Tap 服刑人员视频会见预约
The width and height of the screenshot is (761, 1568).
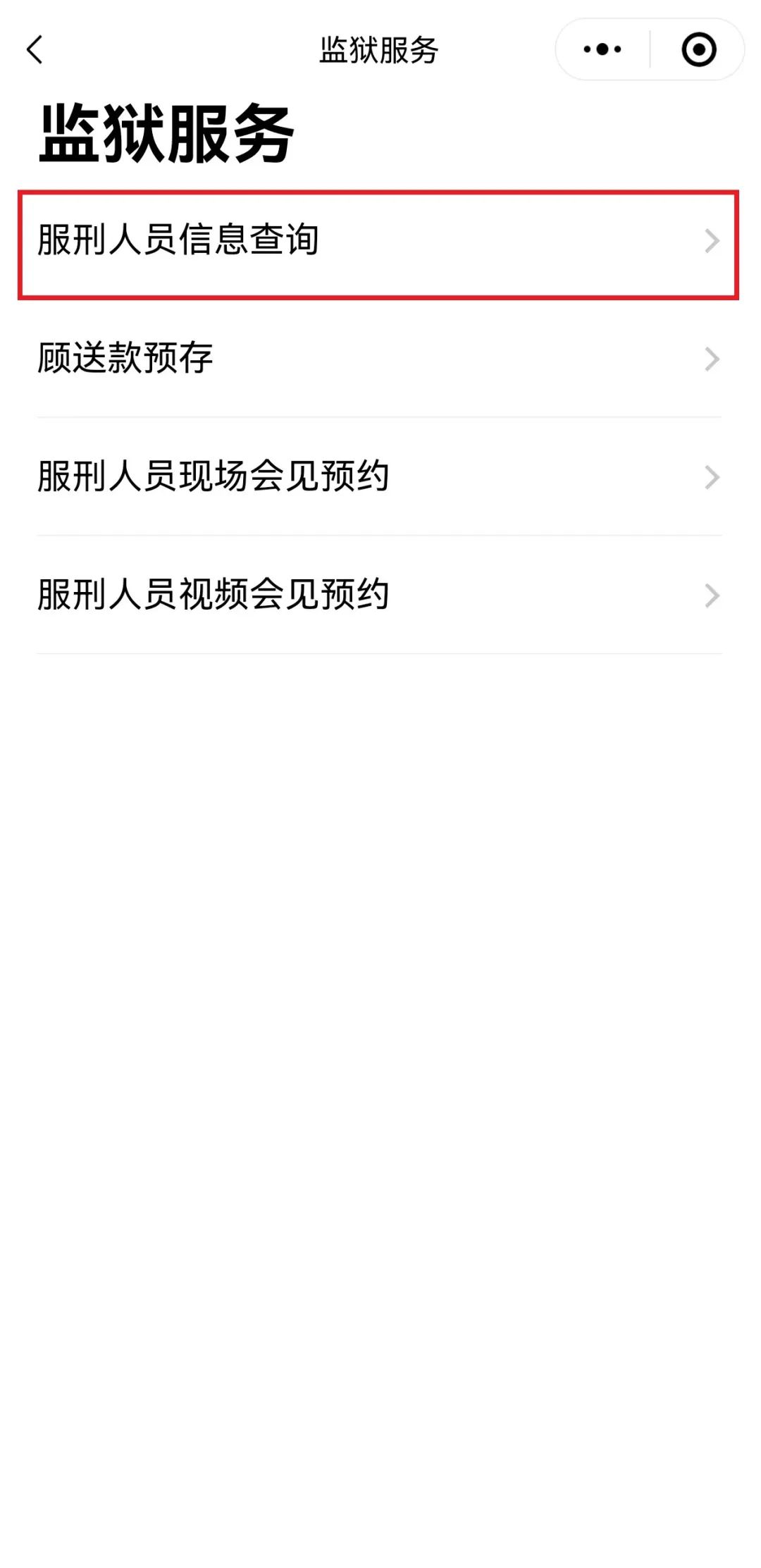(378, 595)
